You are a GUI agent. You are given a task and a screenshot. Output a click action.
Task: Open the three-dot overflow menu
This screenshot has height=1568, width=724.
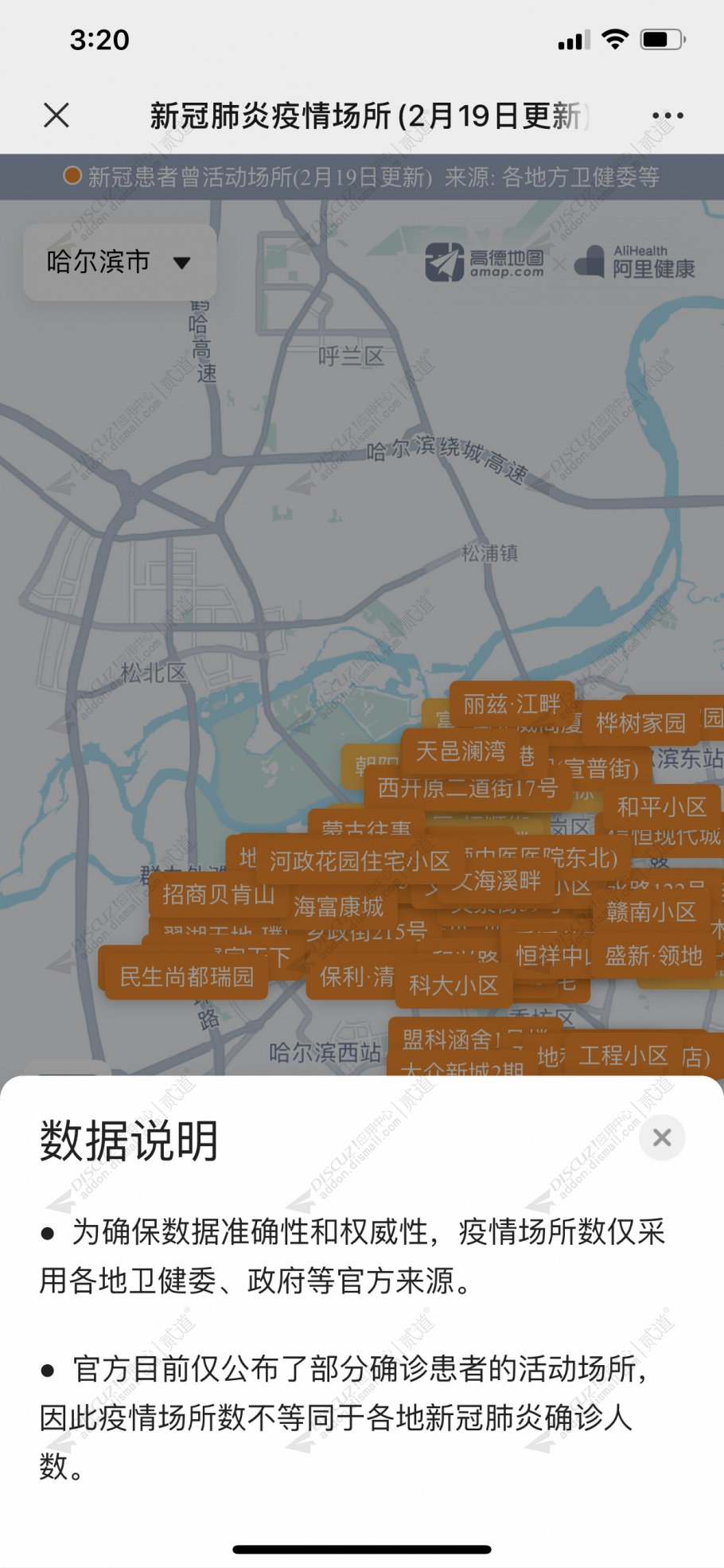coord(667,115)
